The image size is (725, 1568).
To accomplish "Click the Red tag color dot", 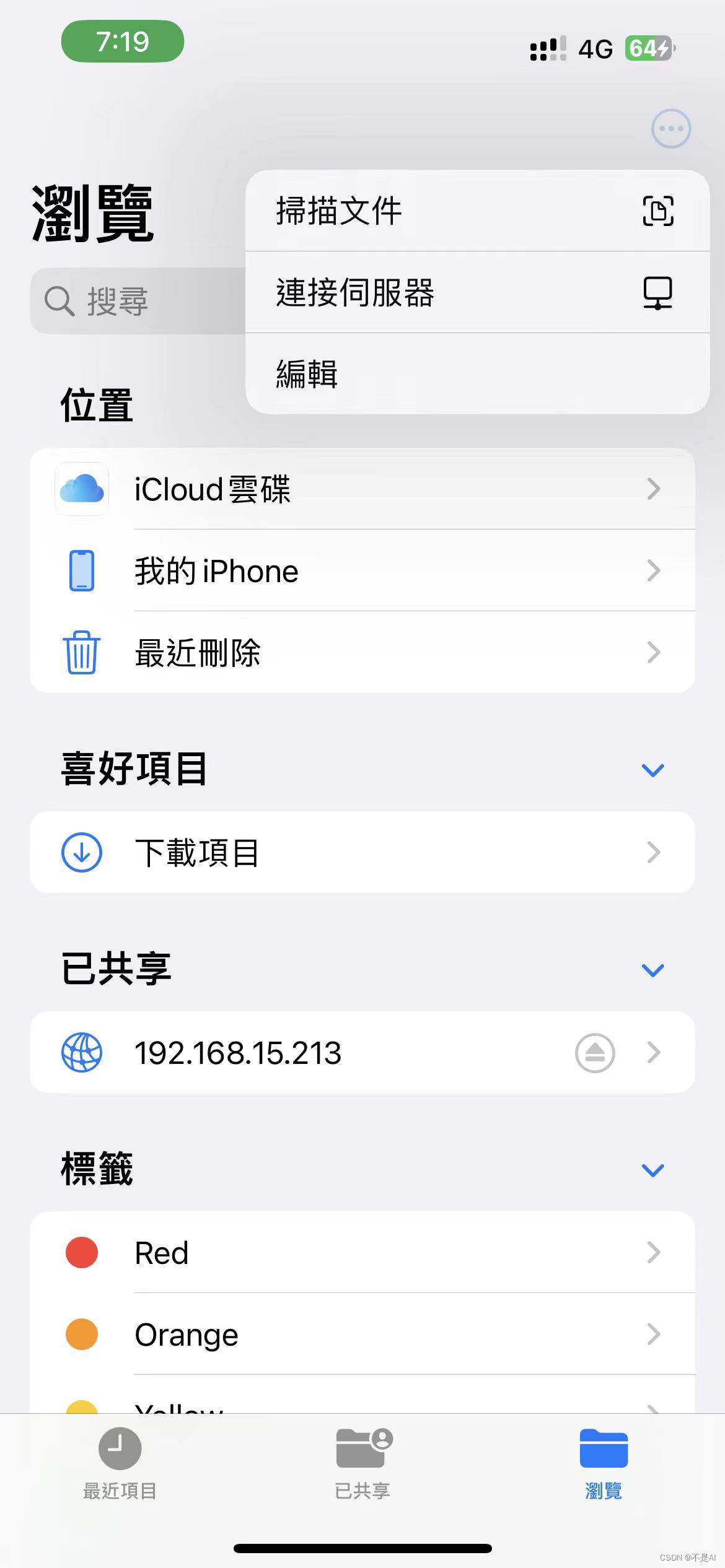I will (x=81, y=1252).
